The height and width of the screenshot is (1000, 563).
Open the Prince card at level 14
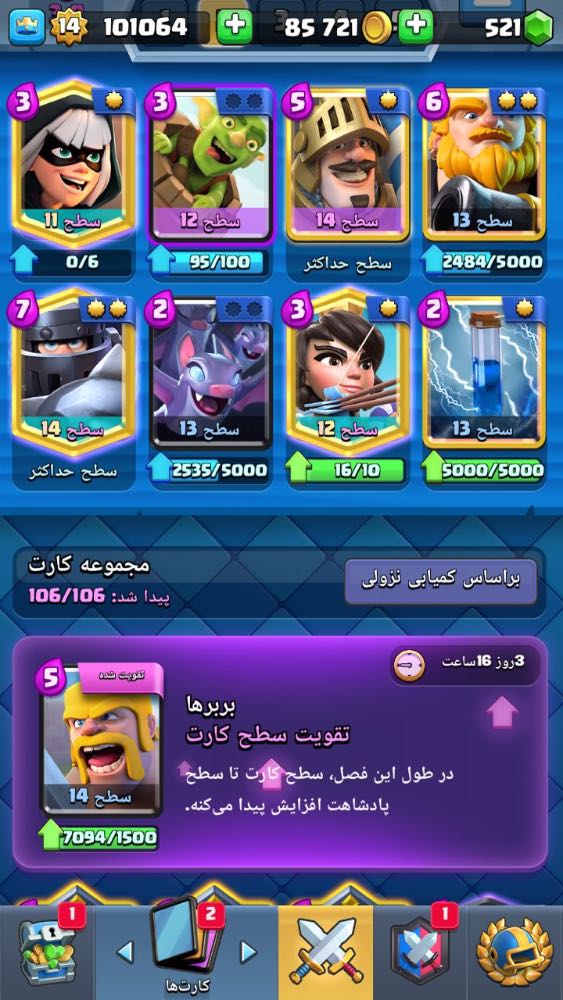(x=347, y=165)
